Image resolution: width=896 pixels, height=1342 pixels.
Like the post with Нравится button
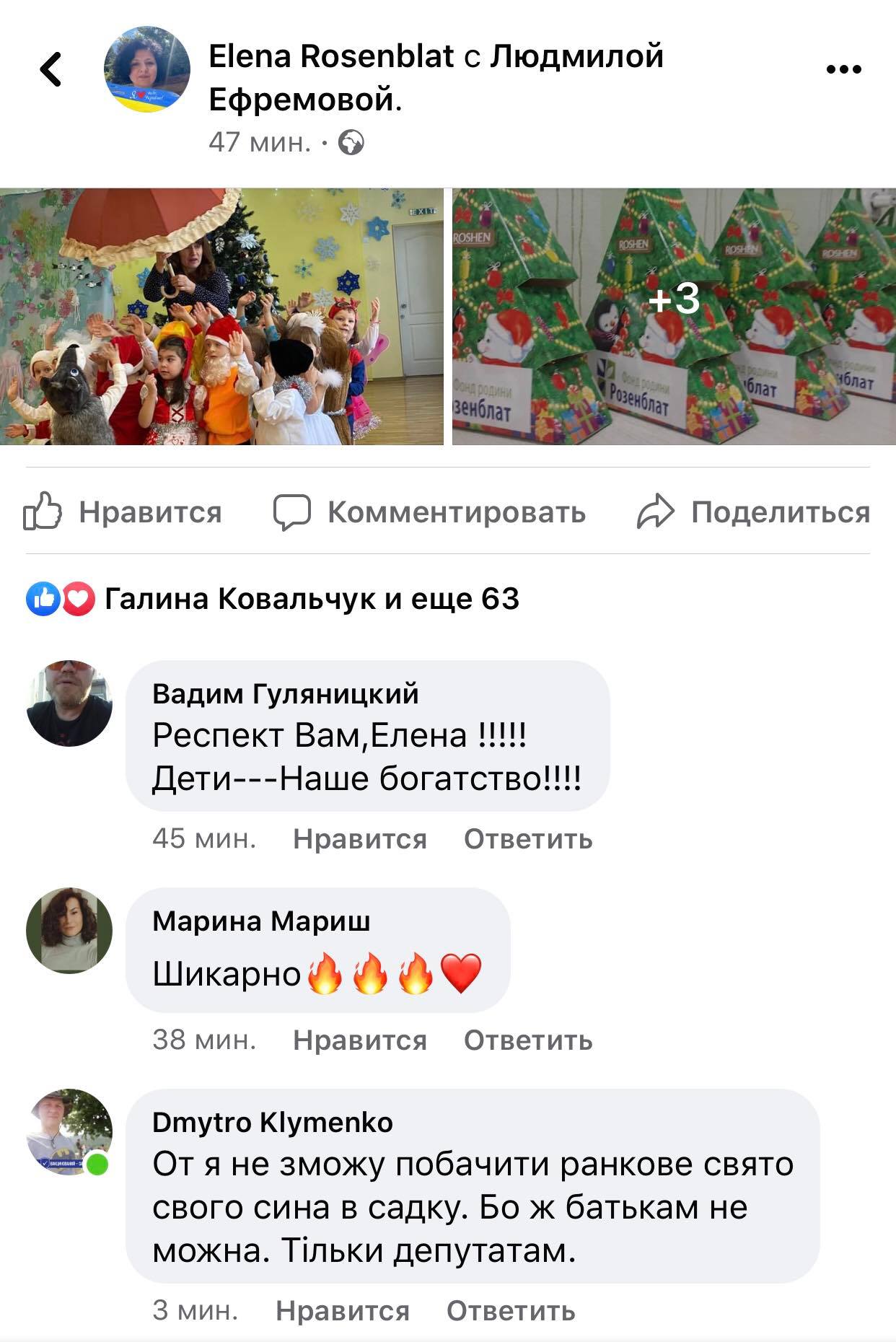pos(123,512)
